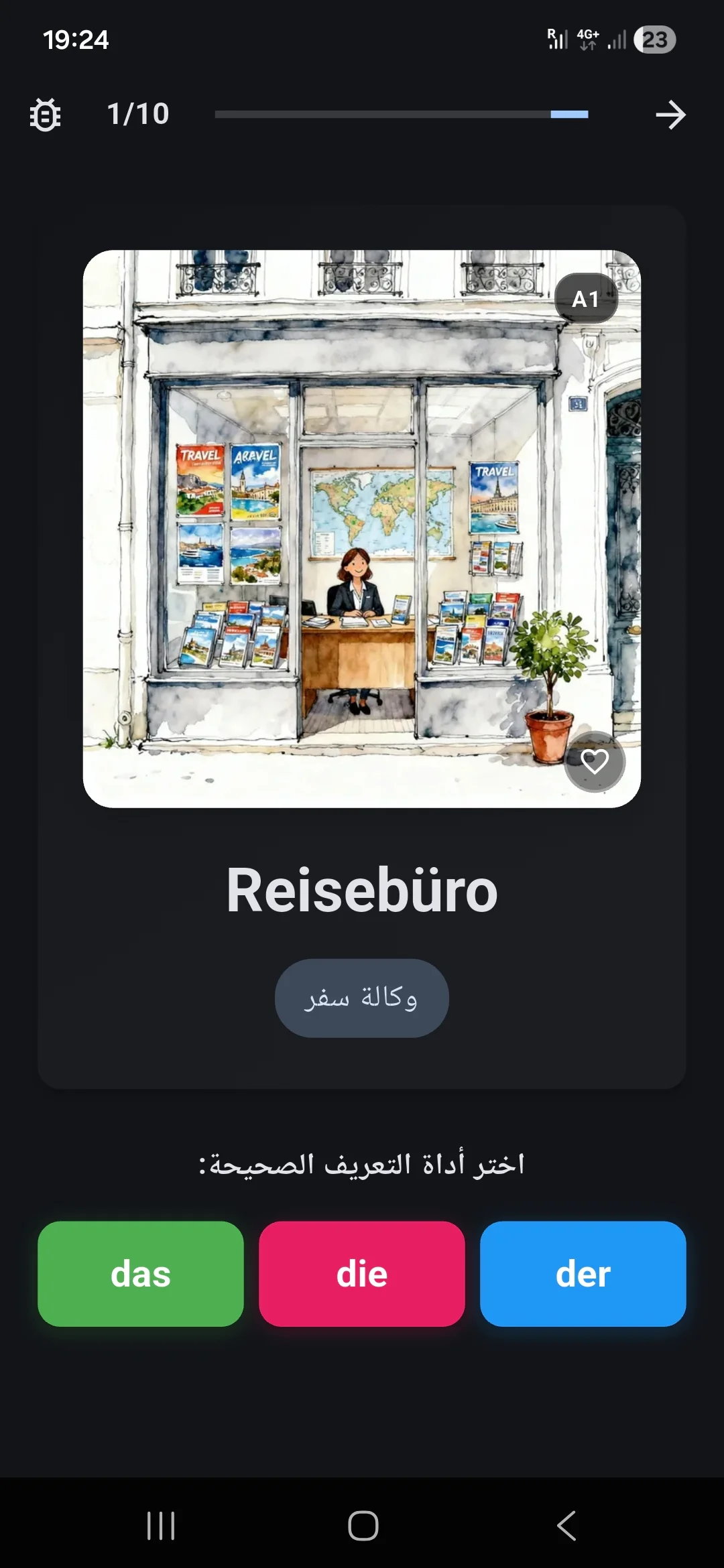Favorite the Reisebüro card with heart

click(595, 761)
